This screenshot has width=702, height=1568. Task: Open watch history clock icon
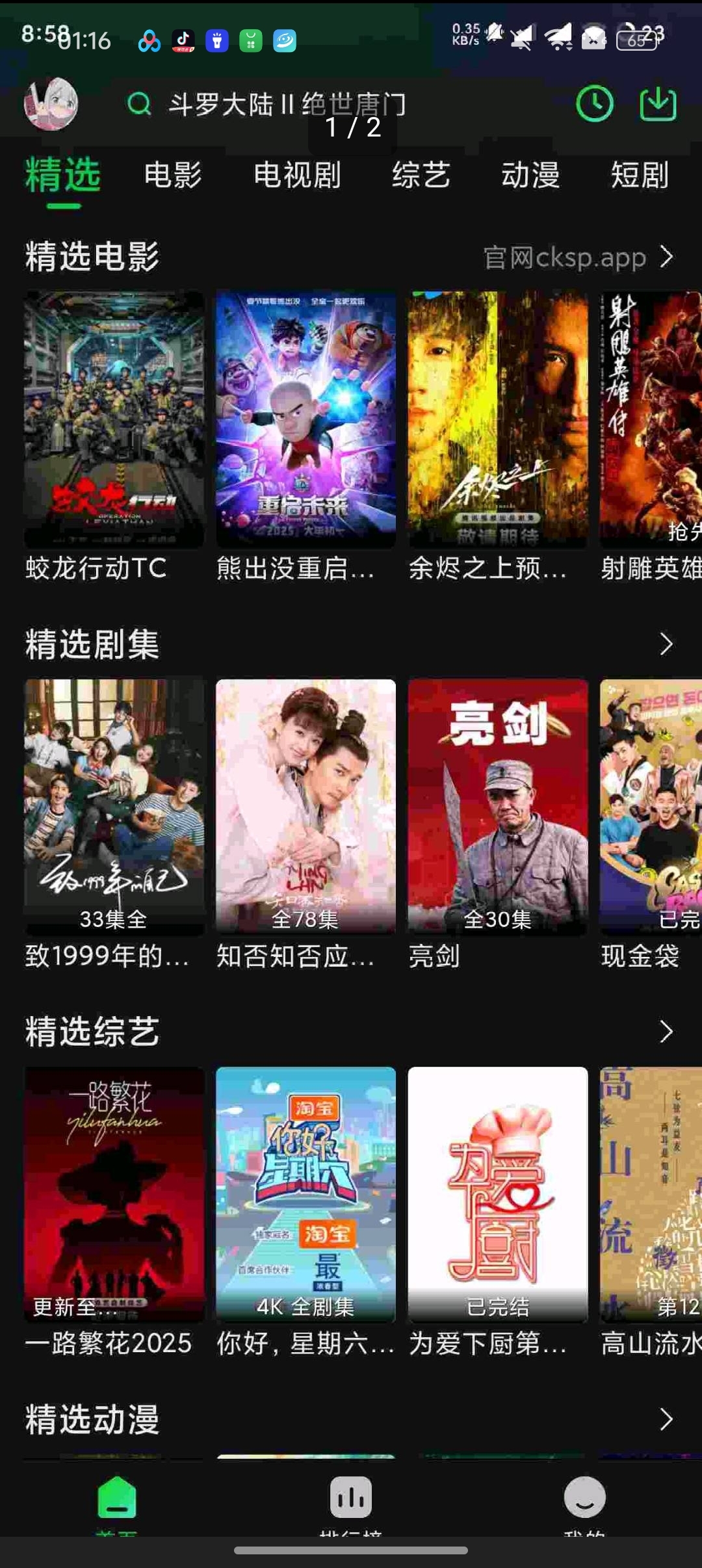[x=594, y=104]
